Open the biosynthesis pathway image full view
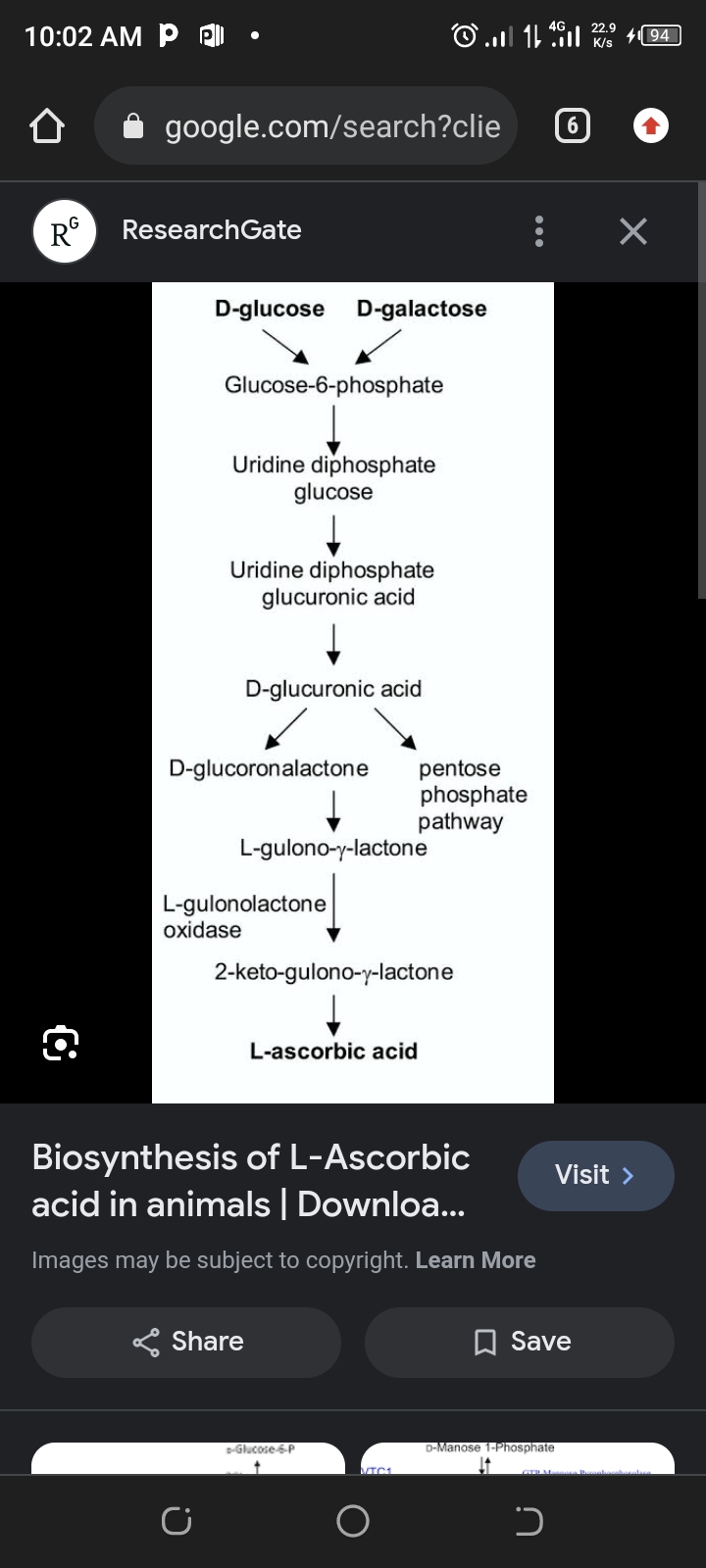Image resolution: width=706 pixels, height=1568 pixels. (353, 692)
